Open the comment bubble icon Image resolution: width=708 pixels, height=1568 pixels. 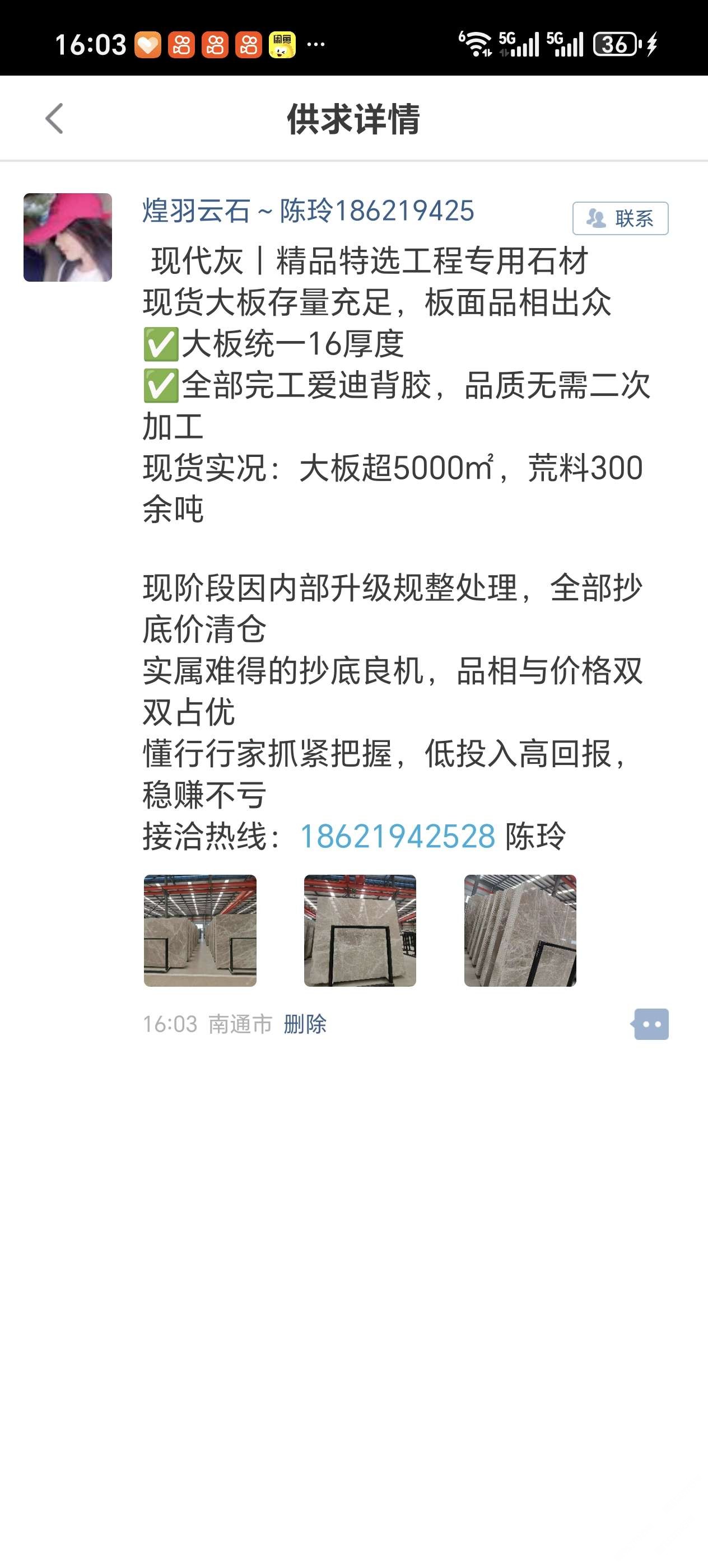[651, 1024]
